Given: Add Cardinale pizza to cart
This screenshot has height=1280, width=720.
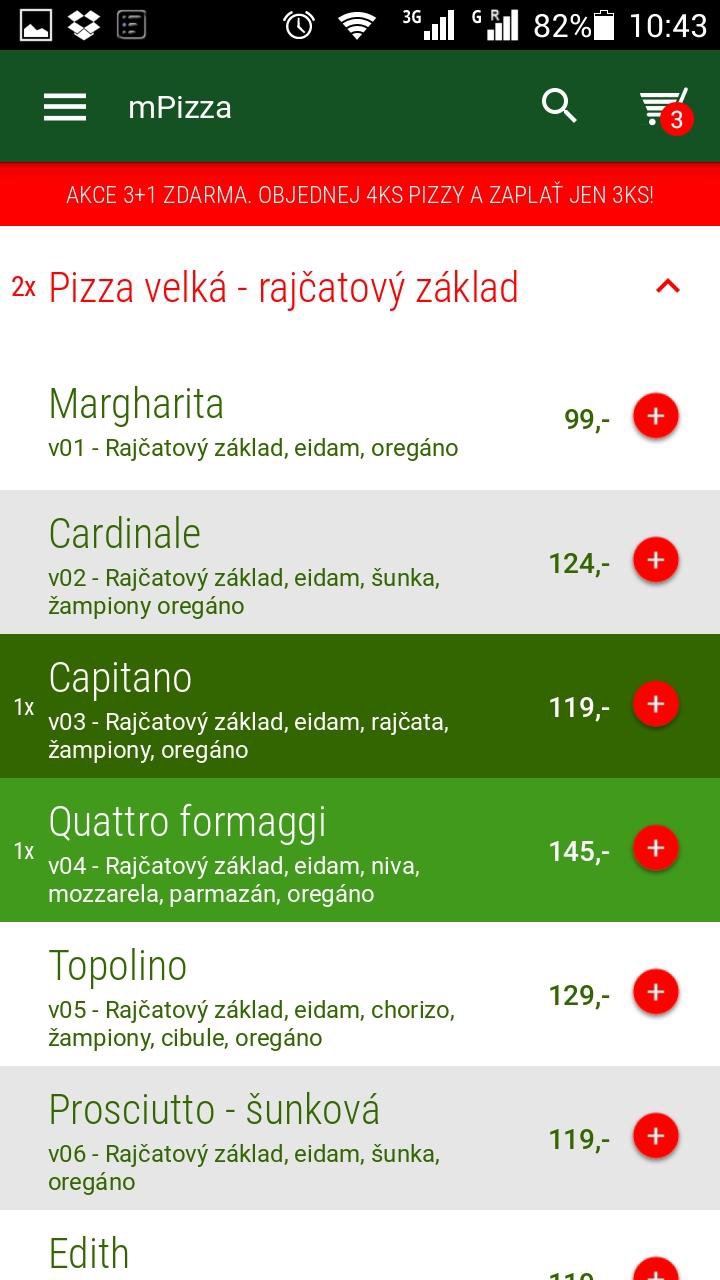Looking at the screenshot, I should point(656,560).
